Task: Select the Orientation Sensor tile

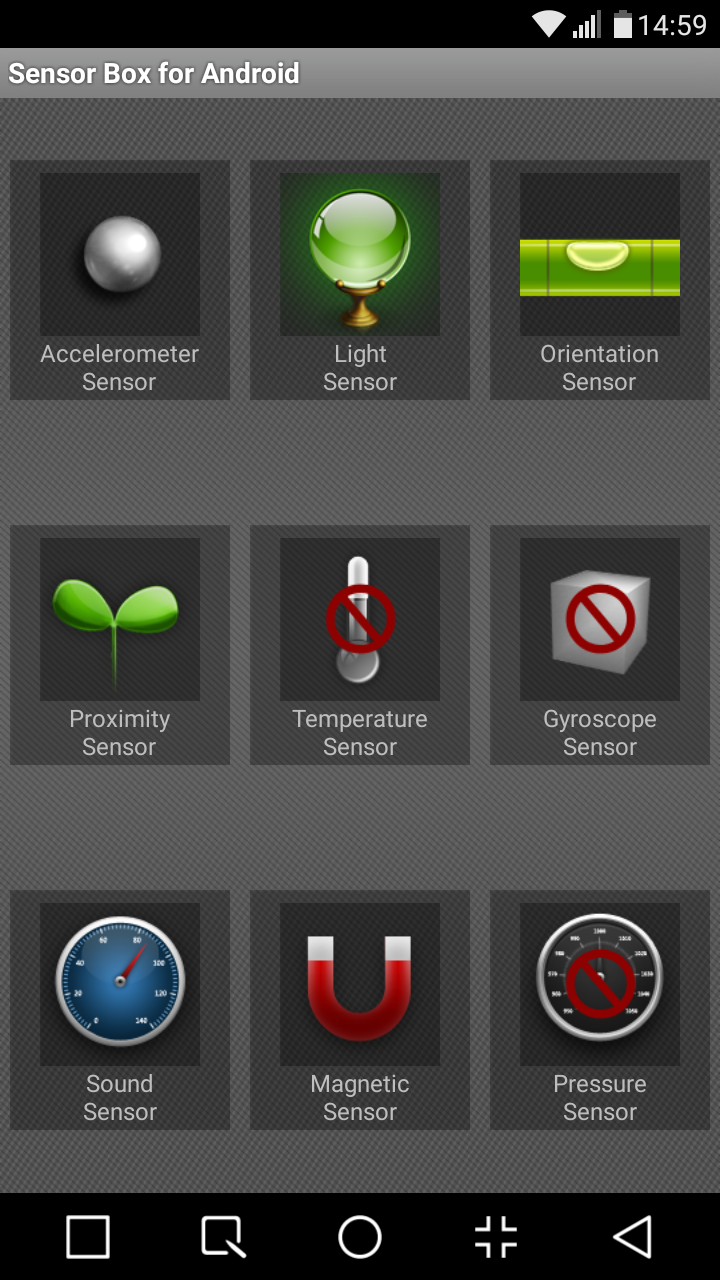Action: pos(600,280)
